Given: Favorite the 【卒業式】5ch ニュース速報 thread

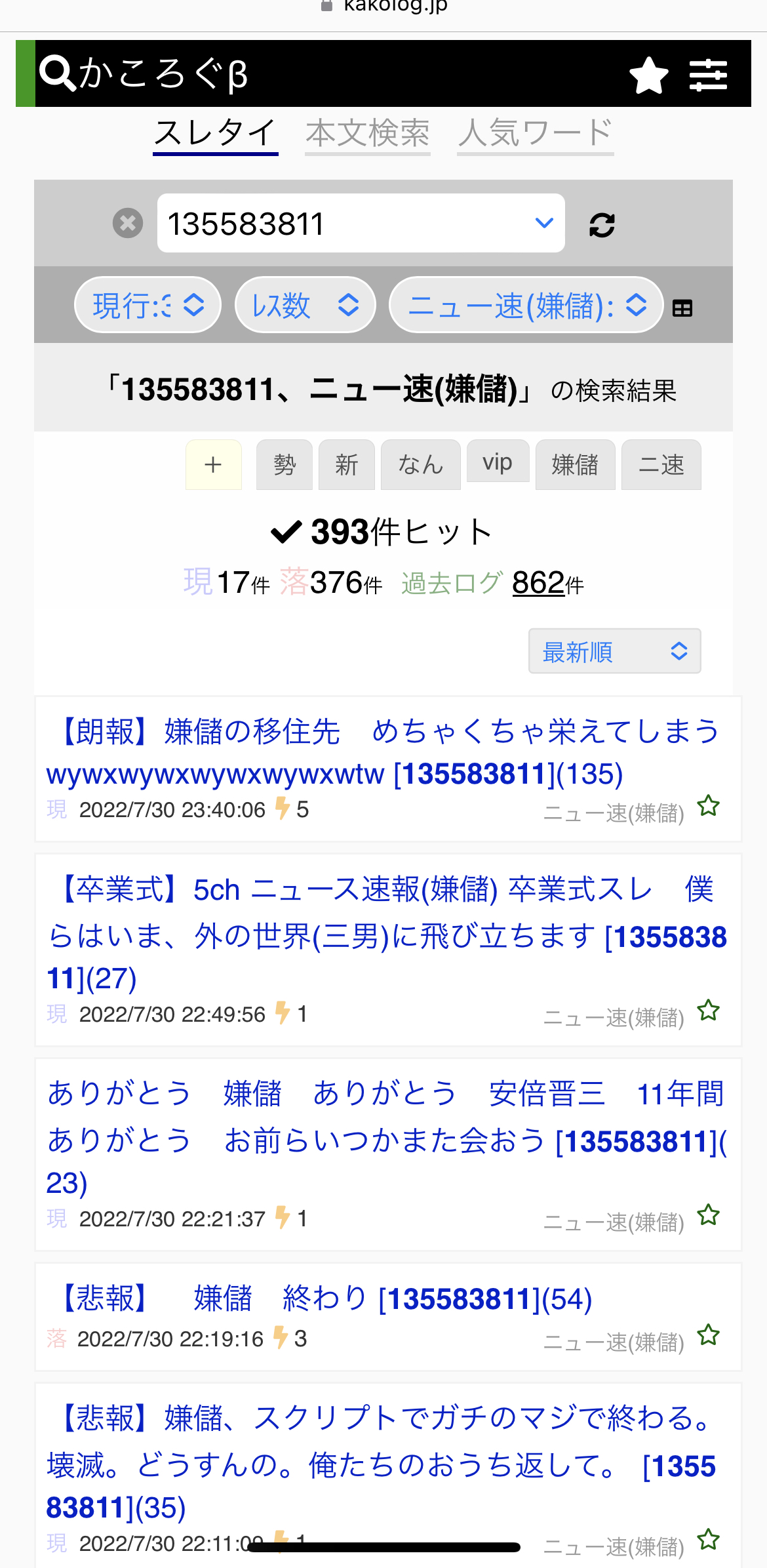Looking at the screenshot, I should (x=708, y=1011).
